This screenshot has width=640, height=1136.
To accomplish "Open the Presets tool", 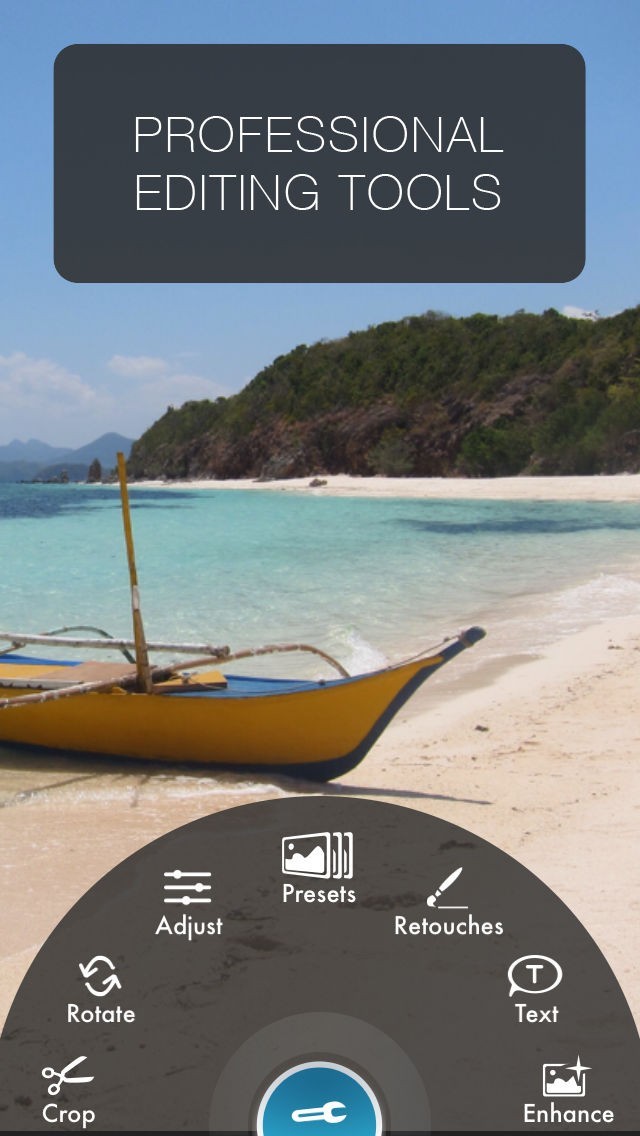I will [318, 868].
